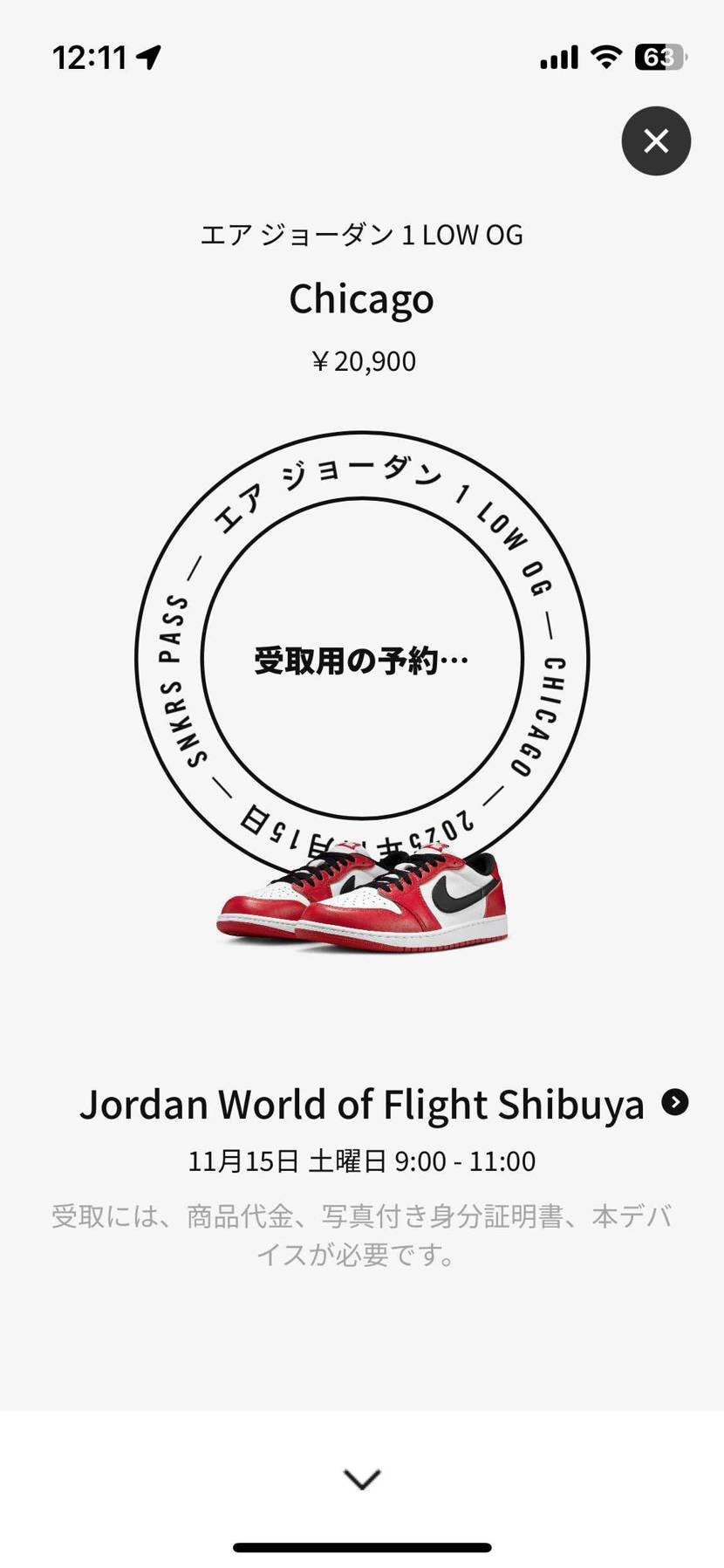The height and width of the screenshot is (1568, 724).
Task: Tap the 11月15日 pickup time slot
Action: pos(361,1161)
